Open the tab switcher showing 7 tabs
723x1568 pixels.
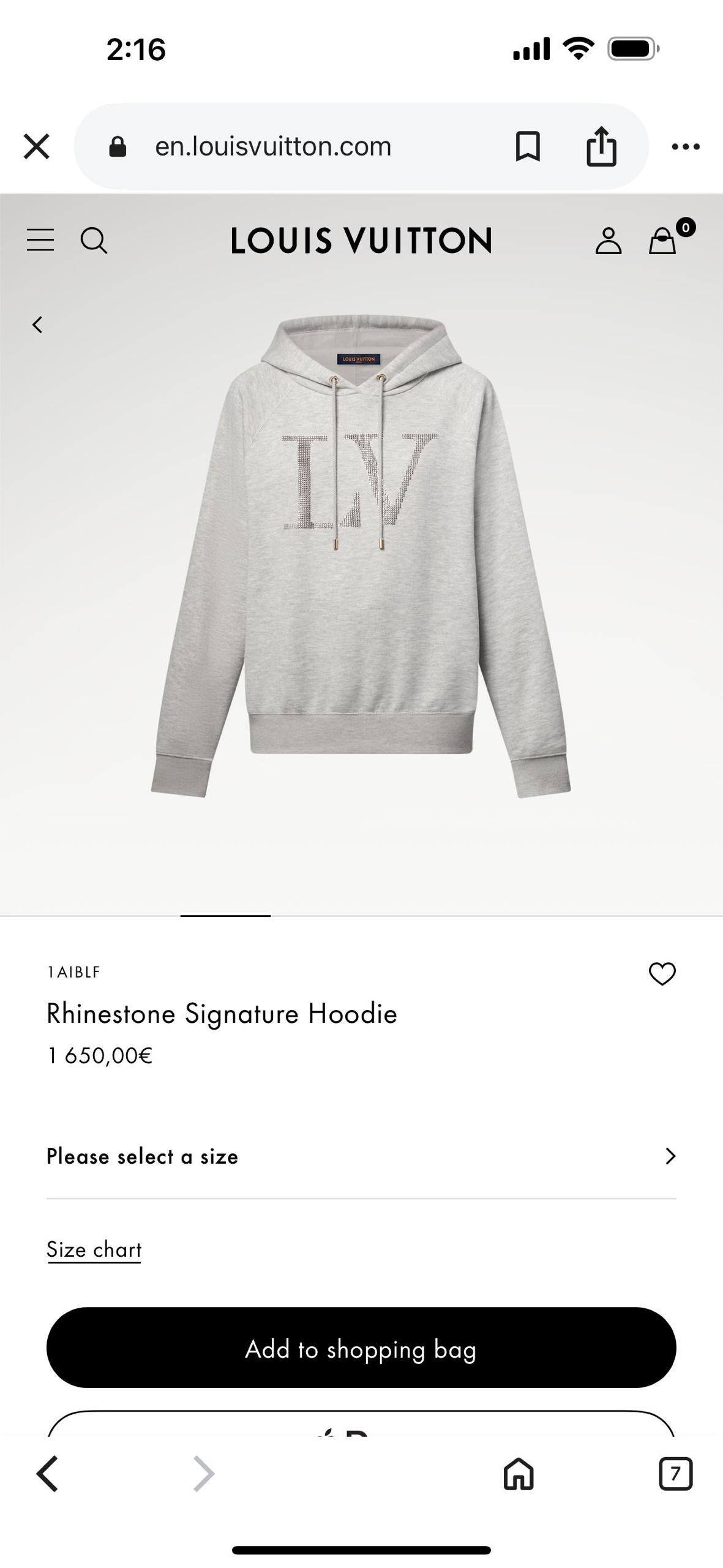click(675, 1474)
